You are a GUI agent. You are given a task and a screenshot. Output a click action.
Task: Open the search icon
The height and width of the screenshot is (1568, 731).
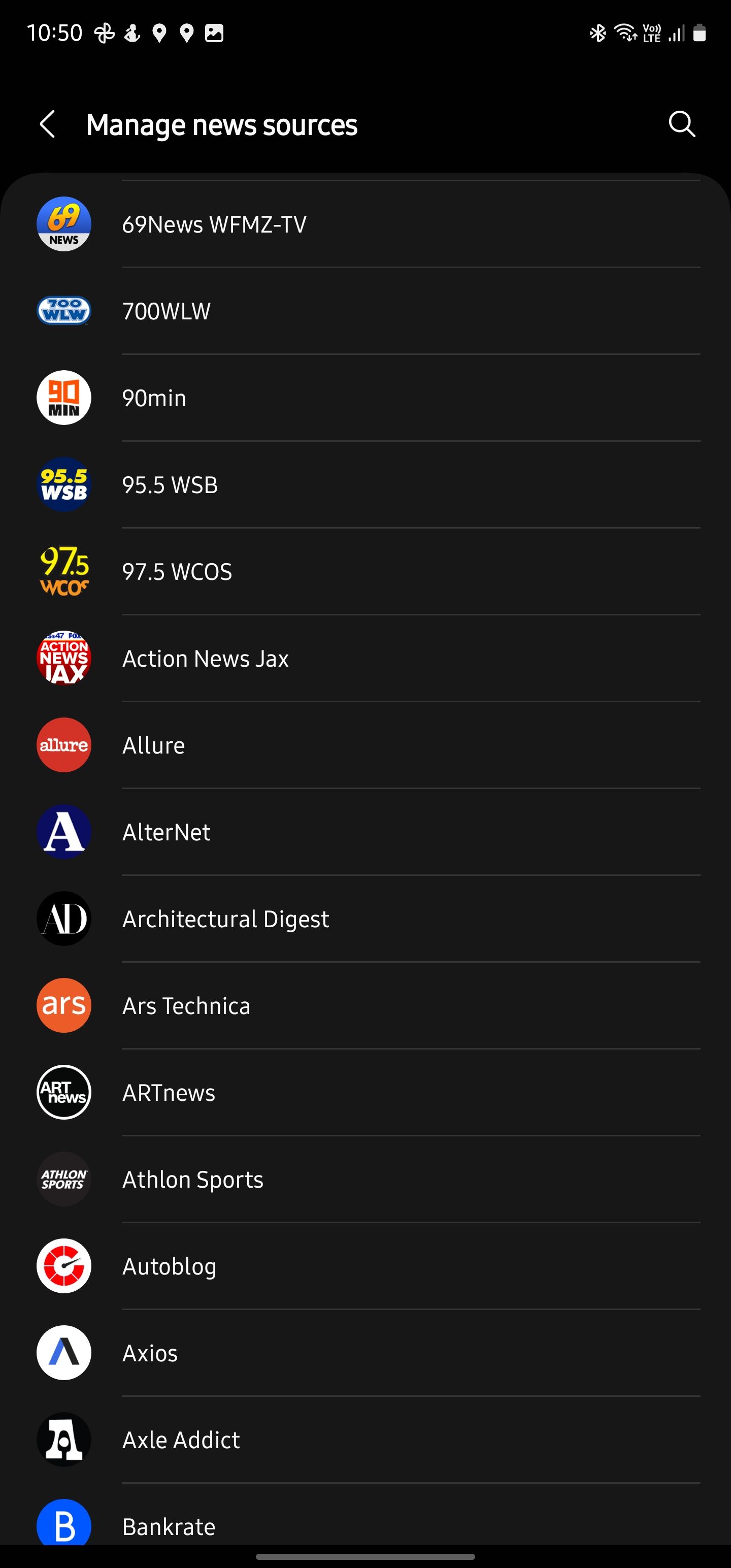coord(681,124)
